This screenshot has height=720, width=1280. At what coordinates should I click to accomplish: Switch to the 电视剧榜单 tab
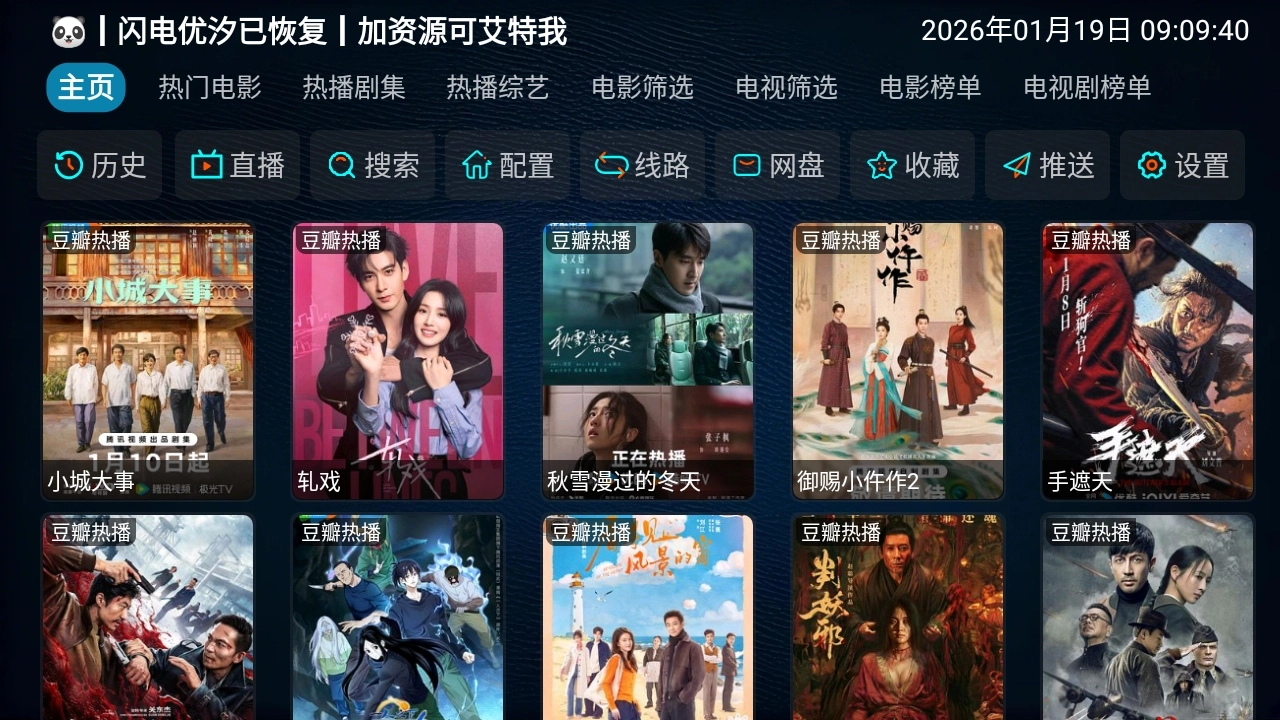[1087, 88]
